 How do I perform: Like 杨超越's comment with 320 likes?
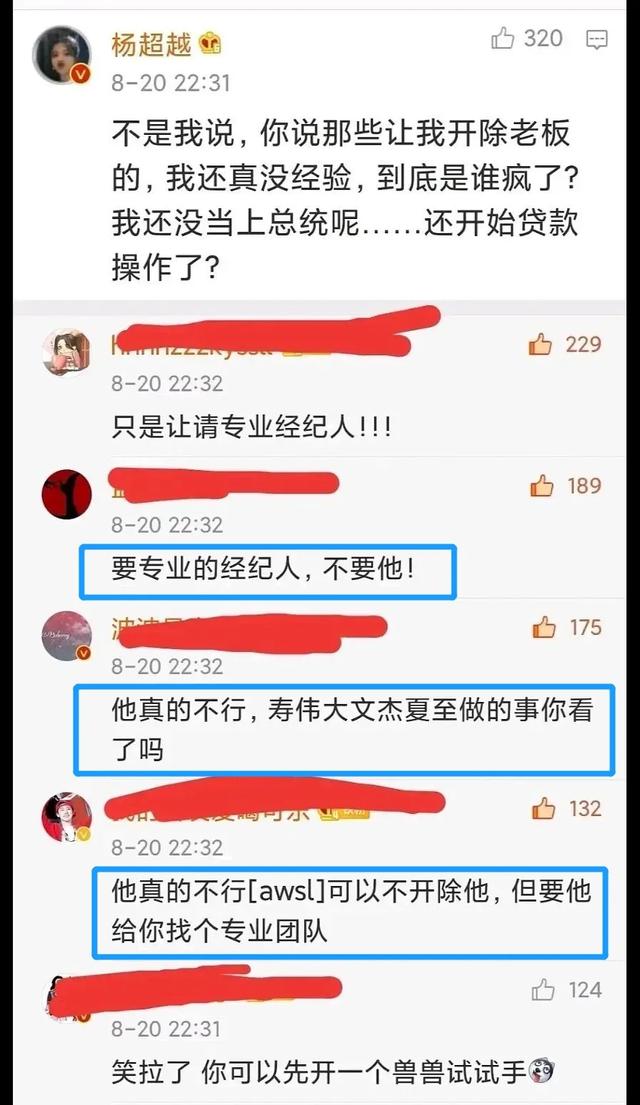point(502,39)
